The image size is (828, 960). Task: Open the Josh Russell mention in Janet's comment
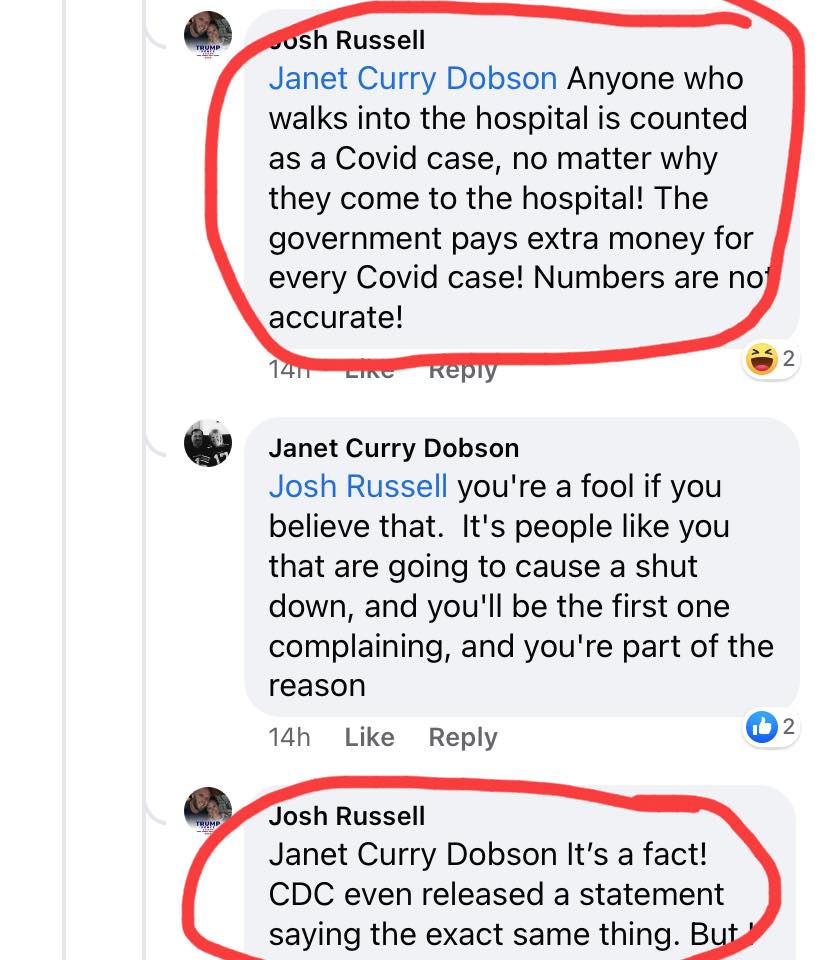point(358,487)
